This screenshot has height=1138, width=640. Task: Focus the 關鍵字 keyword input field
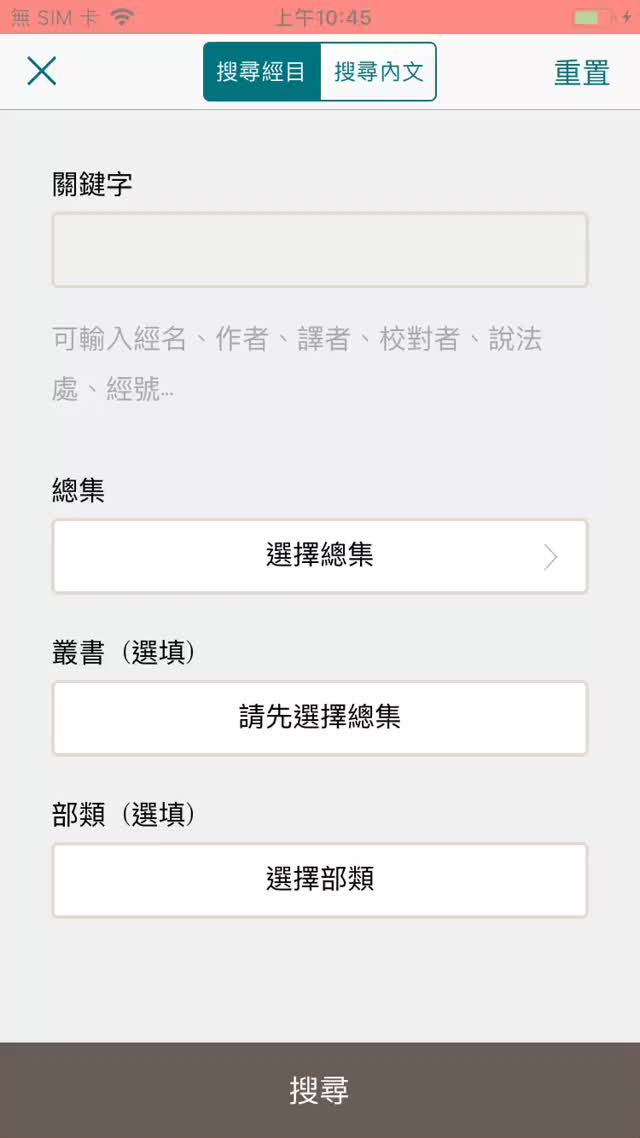pyautogui.click(x=320, y=250)
